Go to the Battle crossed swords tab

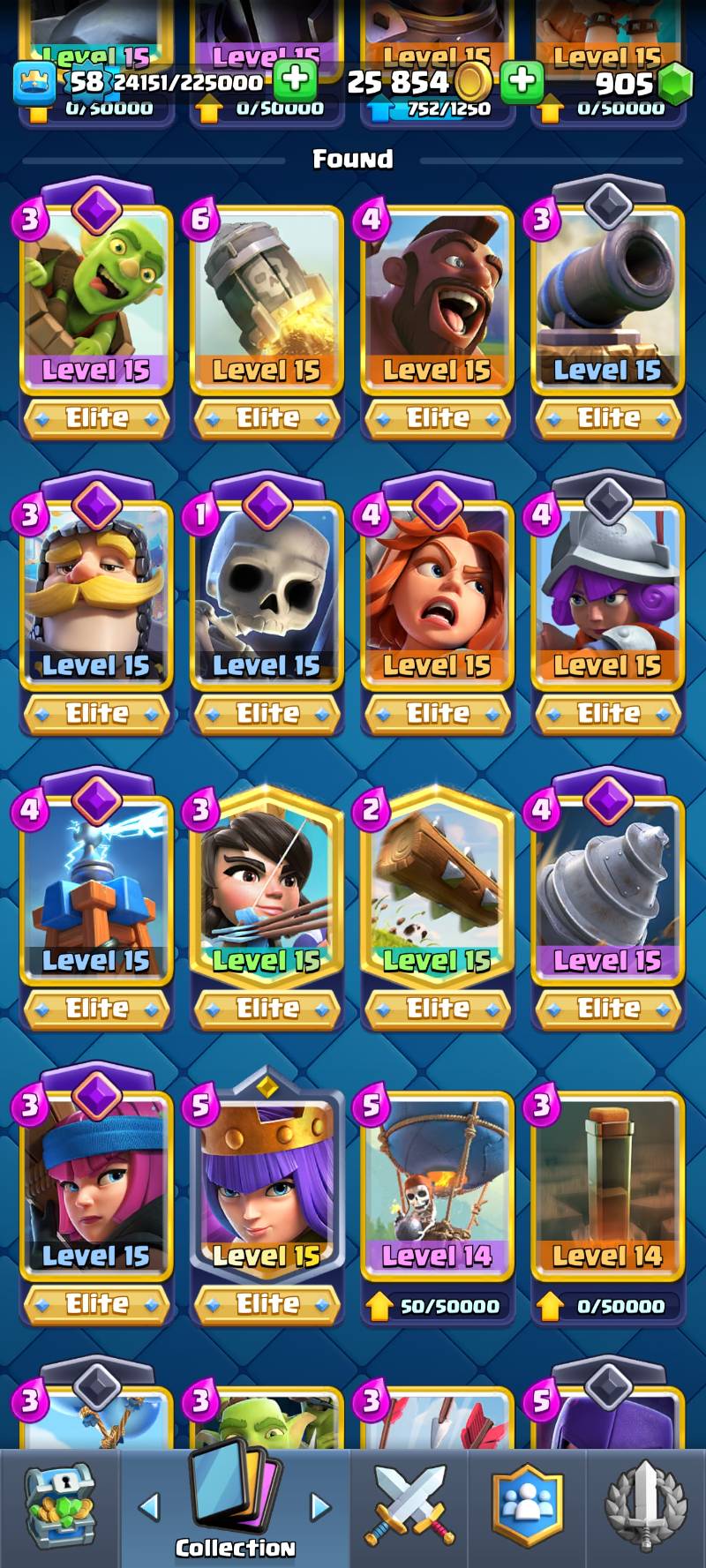click(x=410, y=1509)
